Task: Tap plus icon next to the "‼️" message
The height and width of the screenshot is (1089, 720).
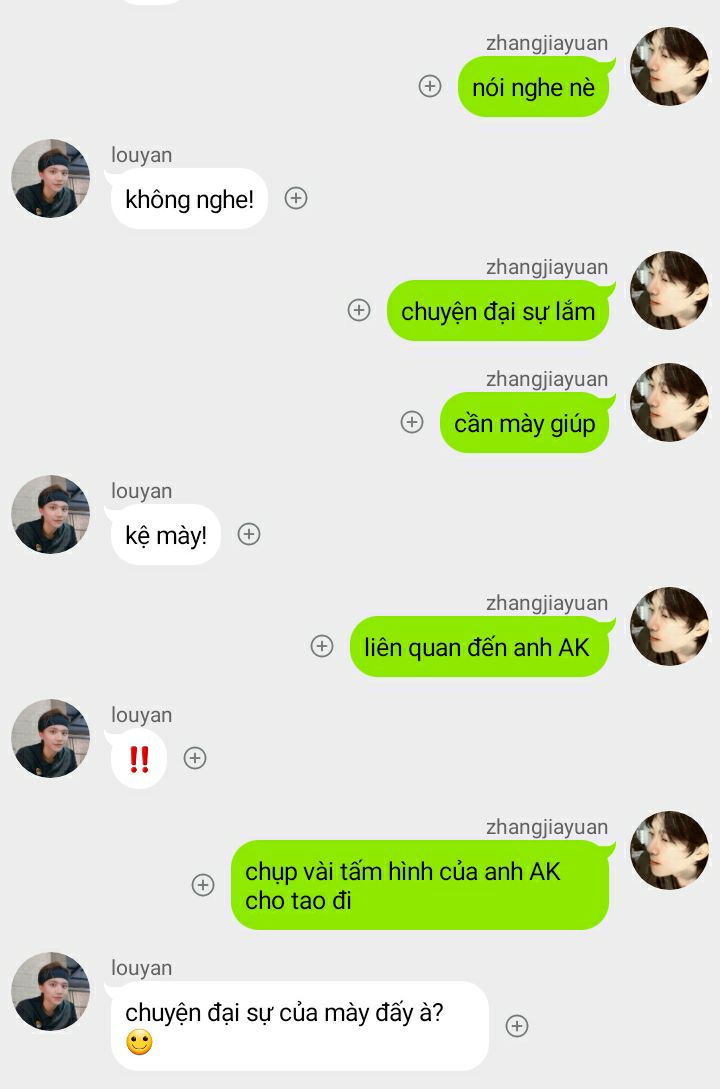Action: coord(195,758)
